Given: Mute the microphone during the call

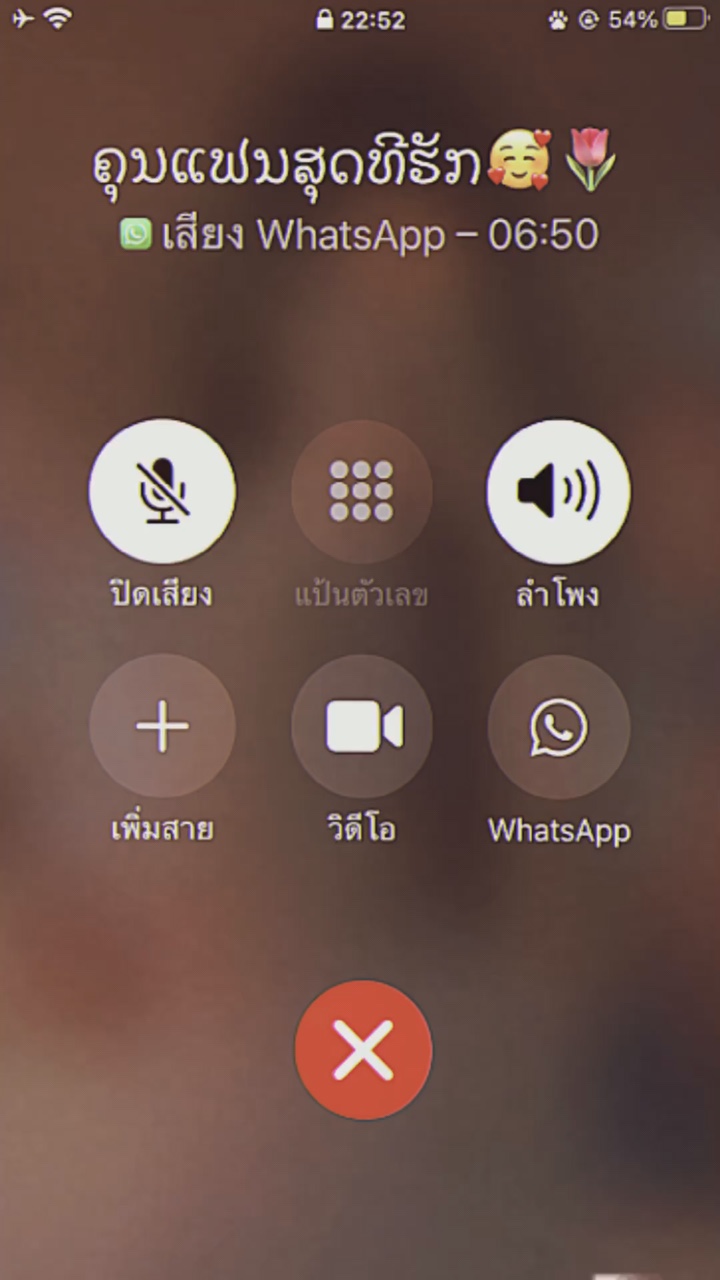Looking at the screenshot, I should [163, 490].
